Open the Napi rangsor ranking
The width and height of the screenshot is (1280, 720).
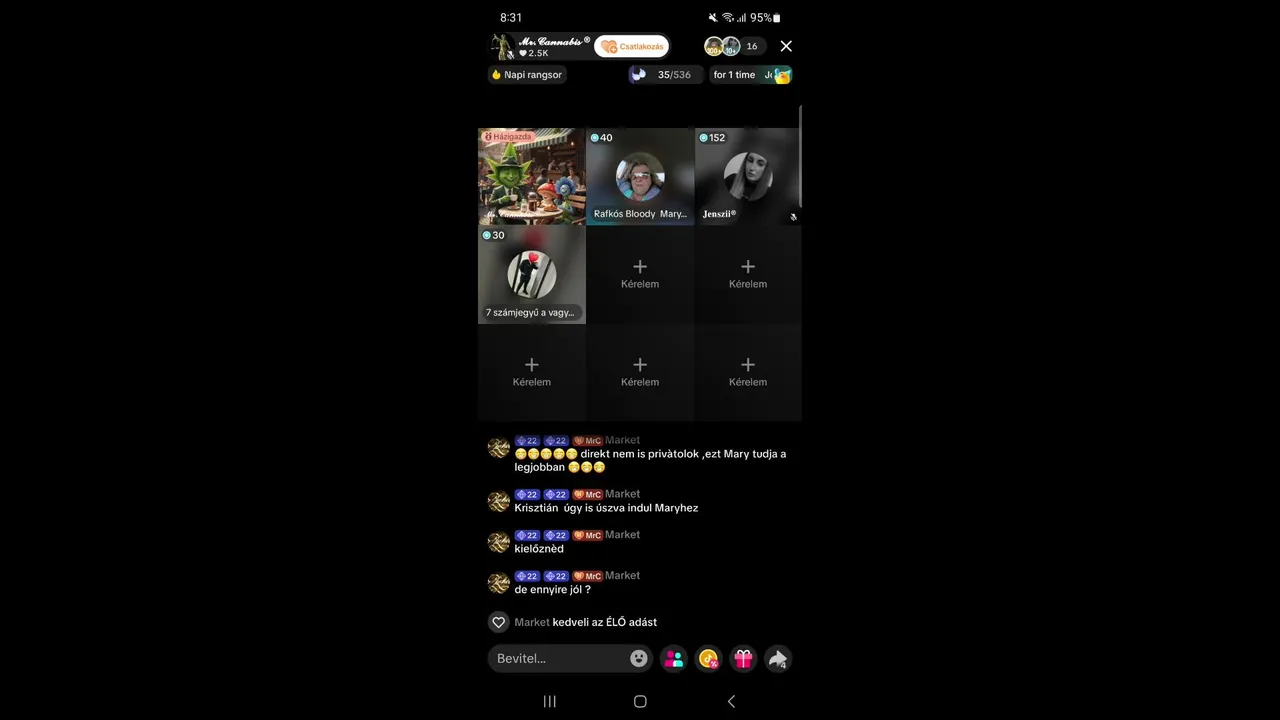click(527, 75)
